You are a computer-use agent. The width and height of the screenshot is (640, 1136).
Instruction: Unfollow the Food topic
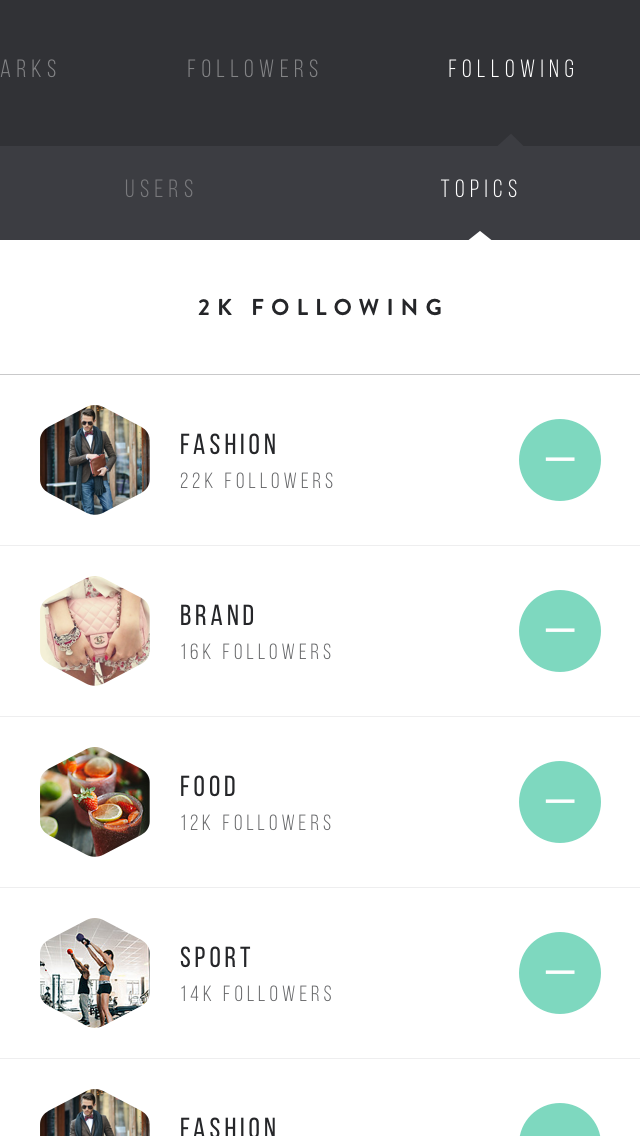560,802
